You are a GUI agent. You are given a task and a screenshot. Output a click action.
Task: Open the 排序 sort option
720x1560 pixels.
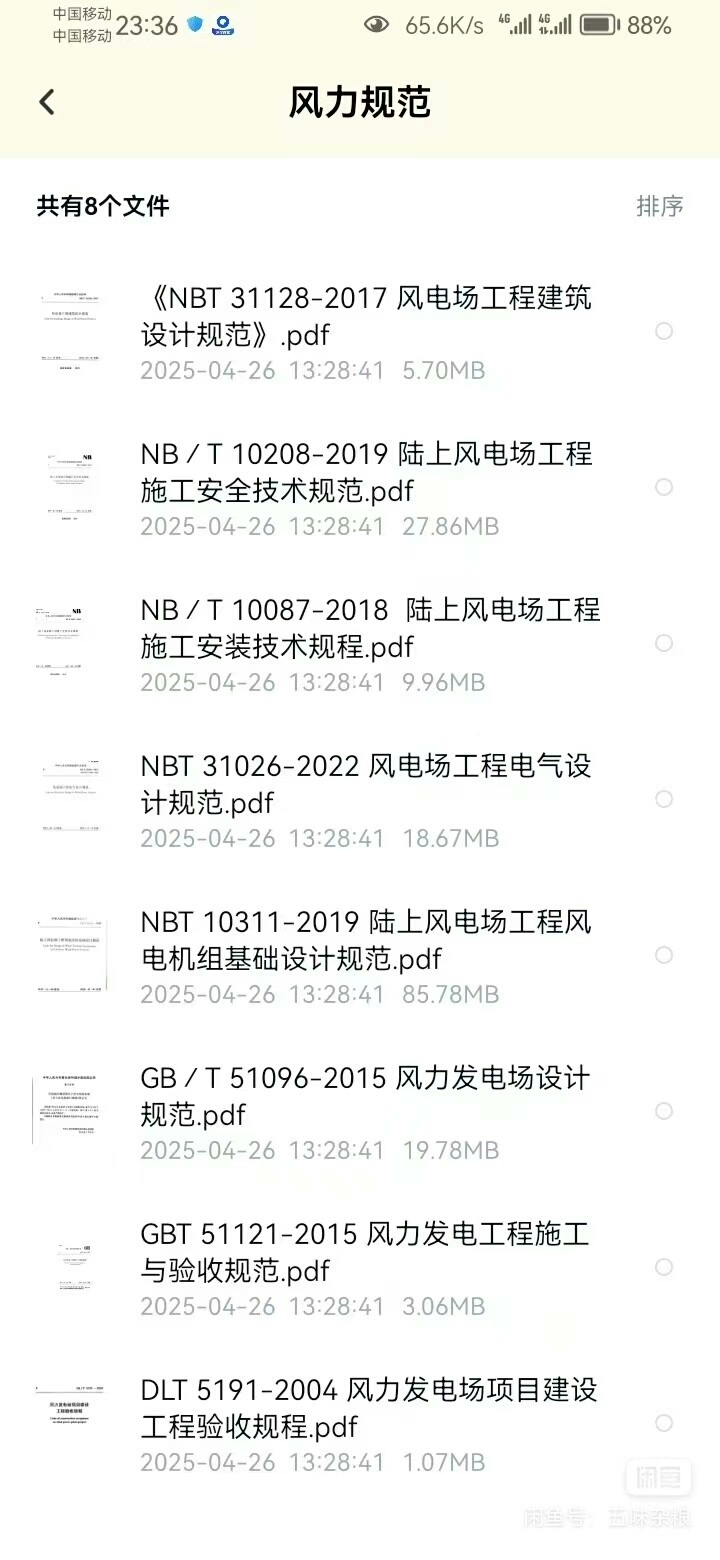point(660,206)
